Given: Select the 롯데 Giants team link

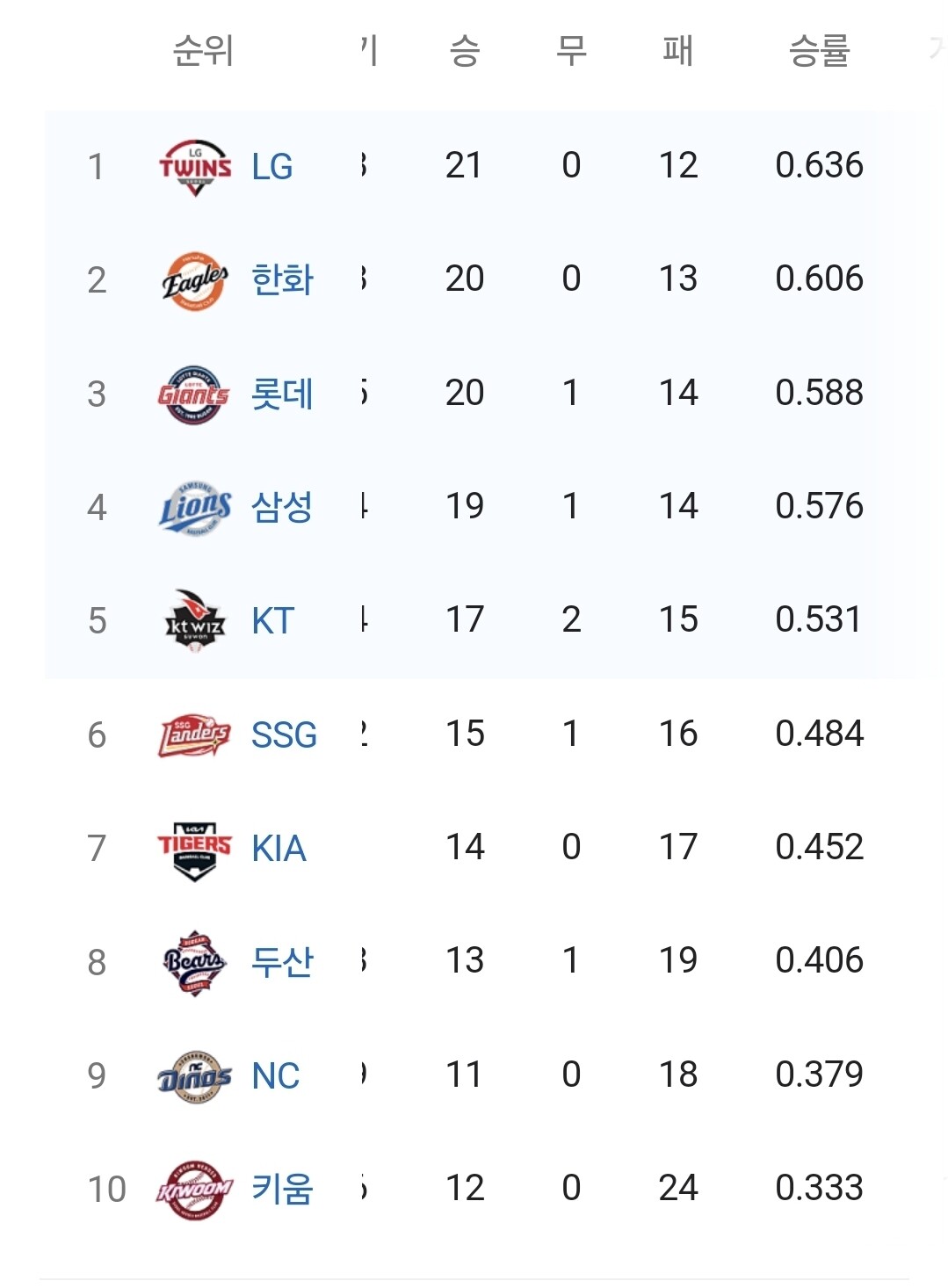Looking at the screenshot, I should point(281,394).
